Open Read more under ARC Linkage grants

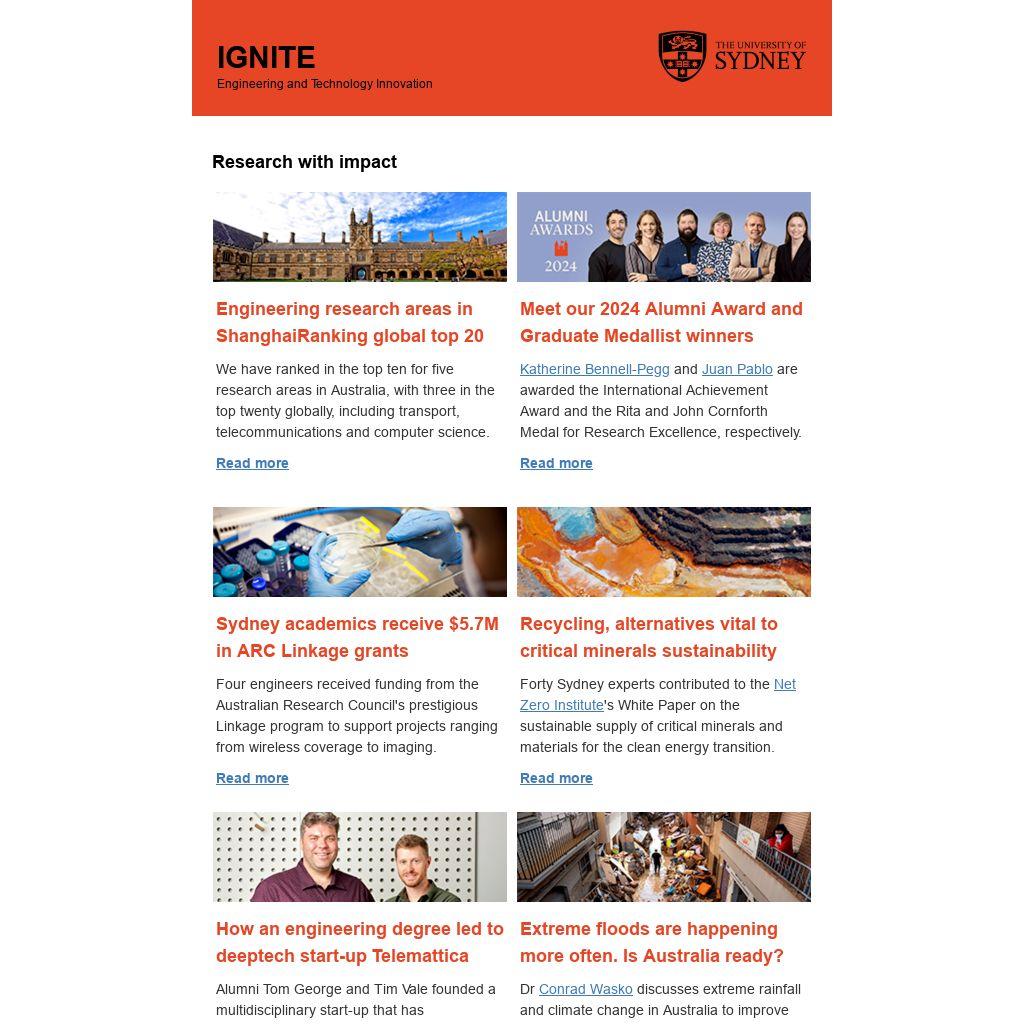click(x=252, y=778)
